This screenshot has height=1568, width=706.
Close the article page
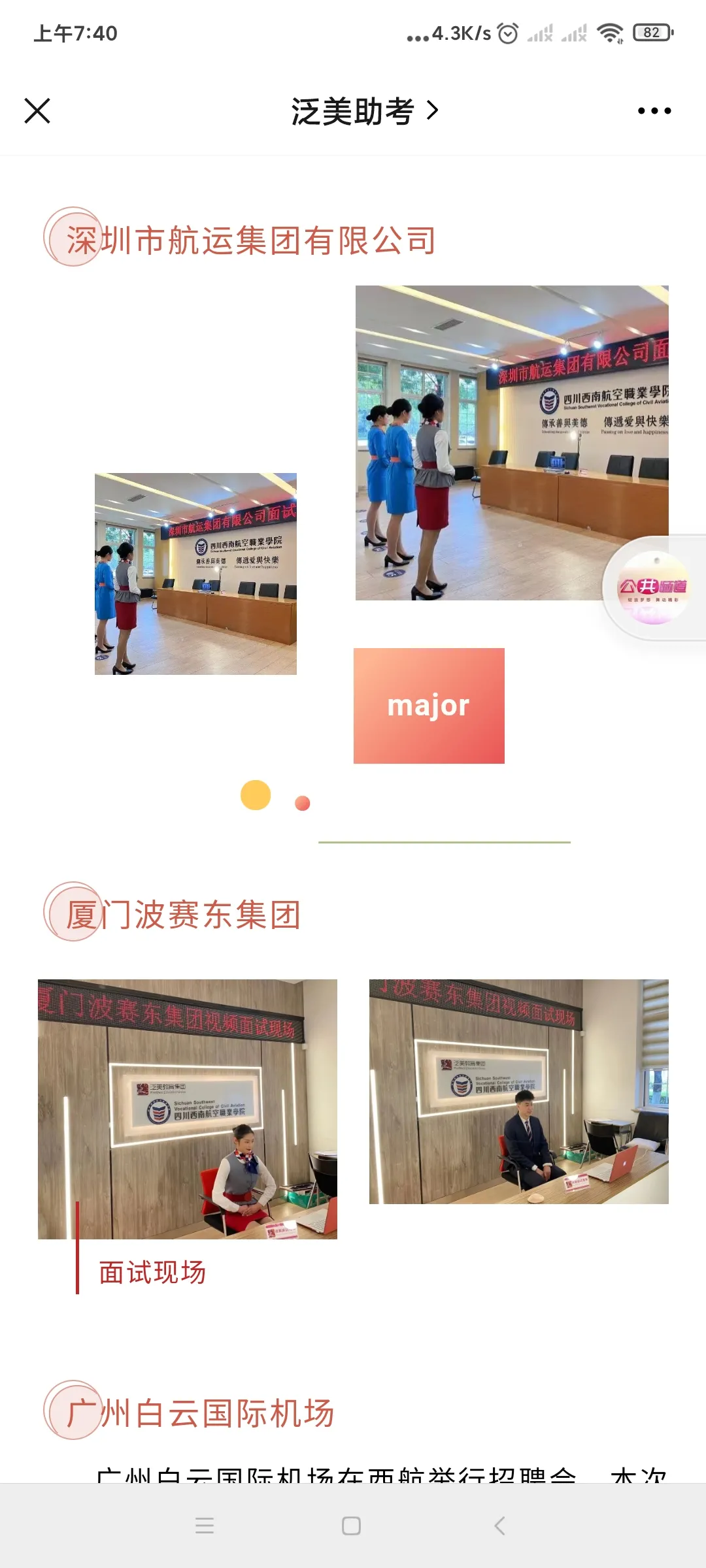pos(37,110)
